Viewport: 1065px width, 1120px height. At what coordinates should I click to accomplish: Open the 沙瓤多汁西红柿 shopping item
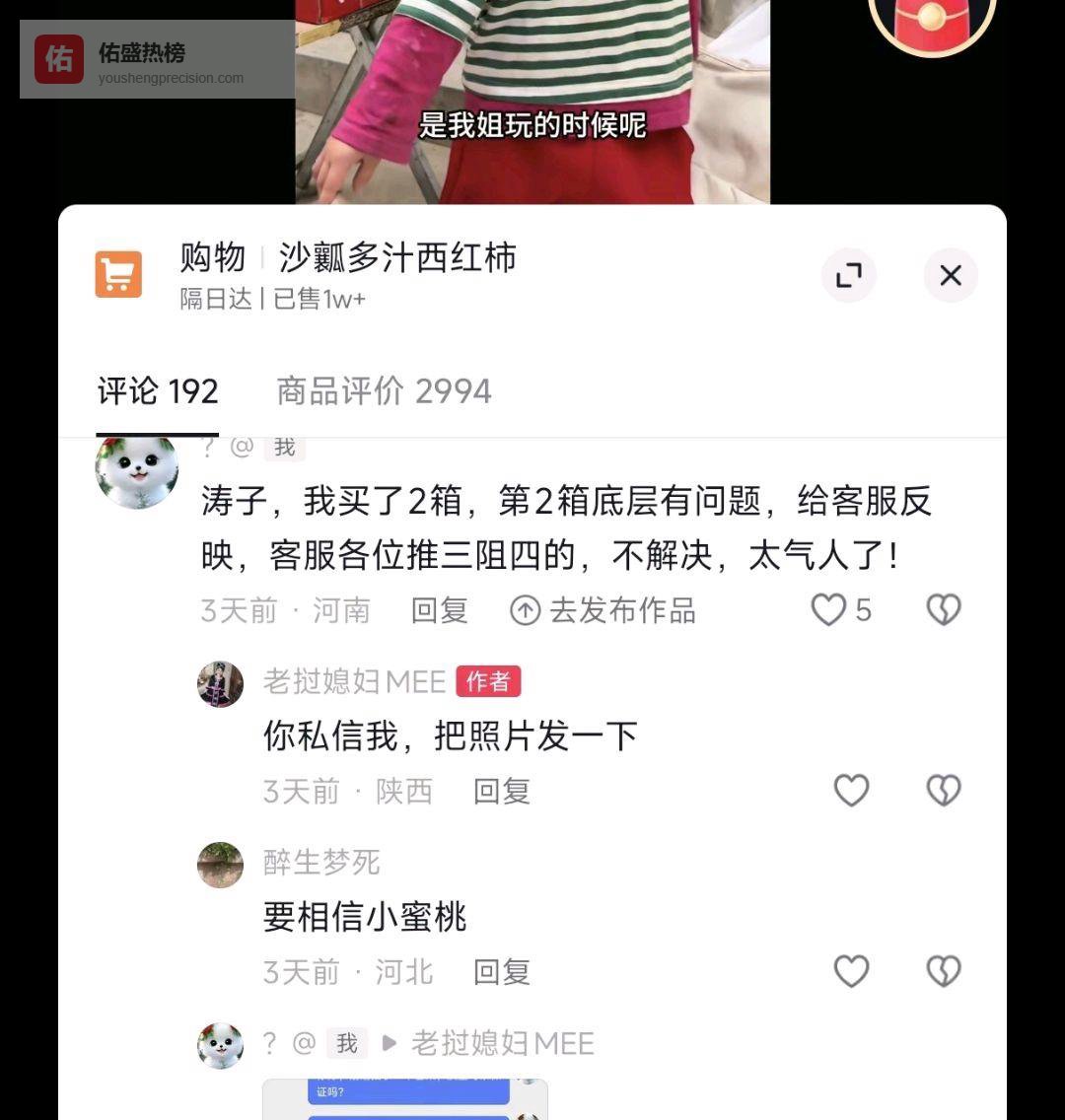(396, 258)
